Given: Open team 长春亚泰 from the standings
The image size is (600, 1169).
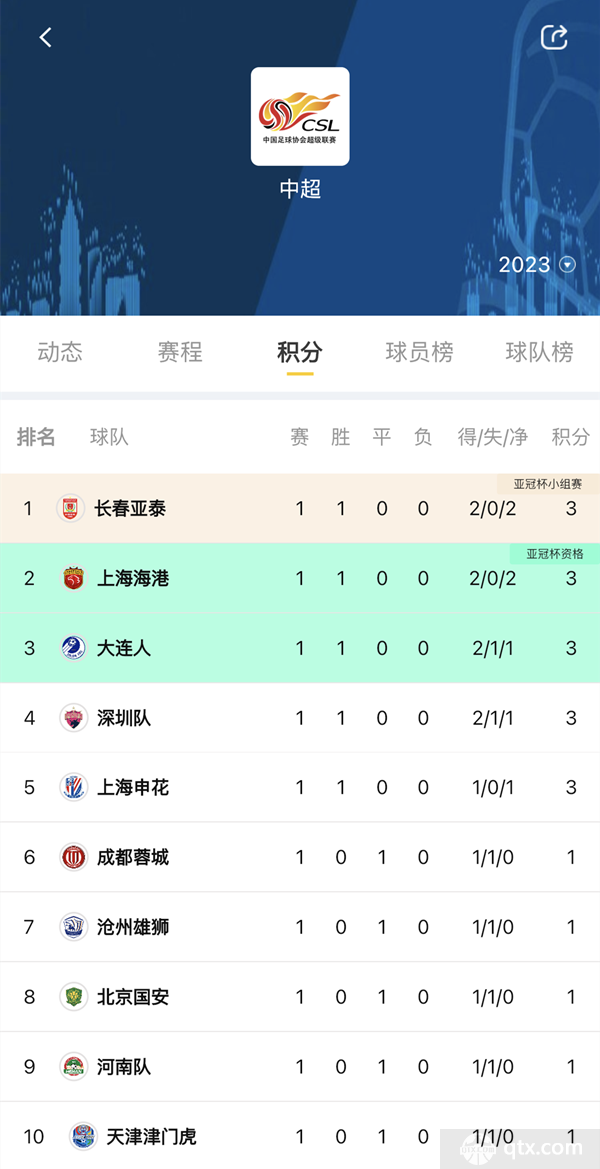Looking at the screenshot, I should tap(300, 508).
